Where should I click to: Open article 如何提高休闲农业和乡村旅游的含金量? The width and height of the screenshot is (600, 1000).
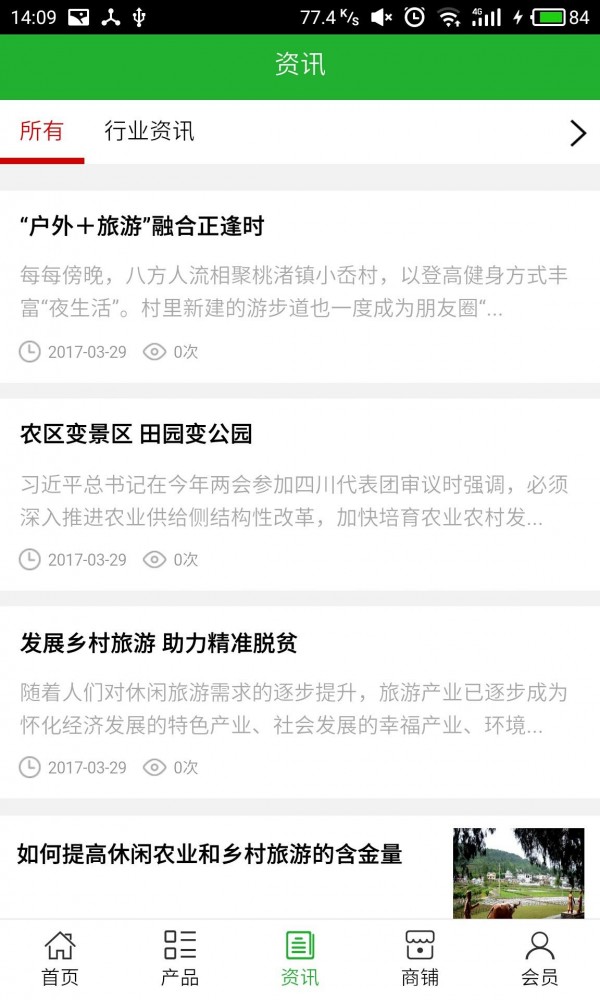[x=210, y=854]
